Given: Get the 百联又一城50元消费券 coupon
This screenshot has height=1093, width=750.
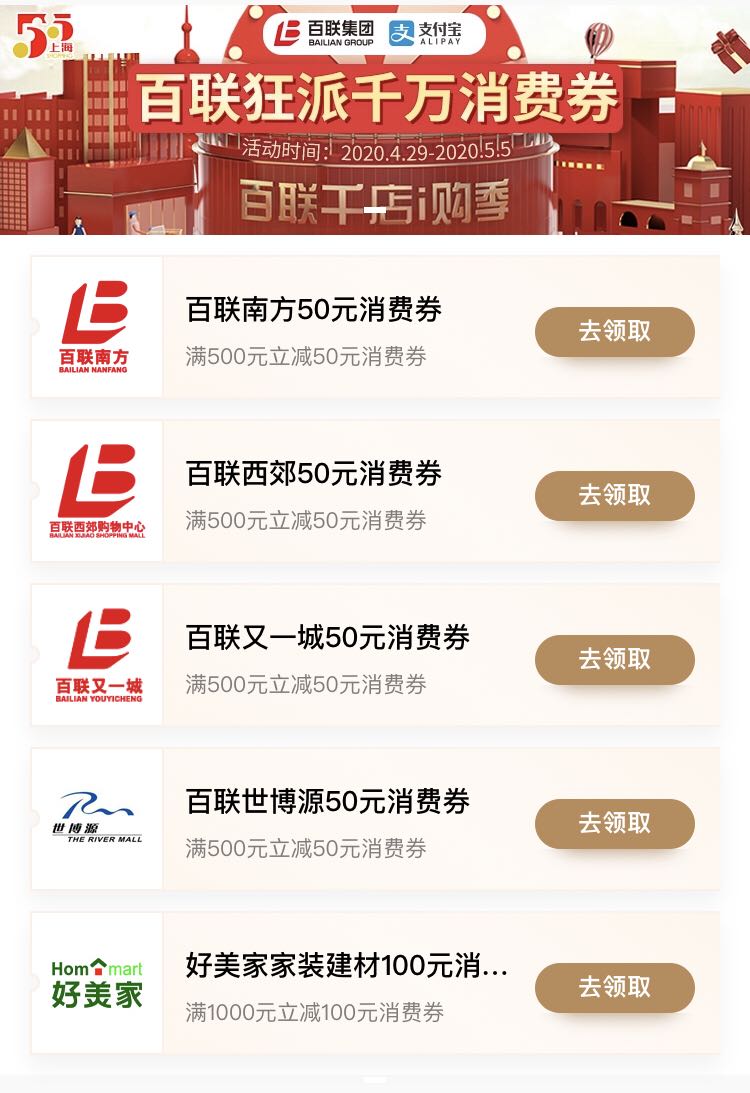Looking at the screenshot, I should coord(614,659).
